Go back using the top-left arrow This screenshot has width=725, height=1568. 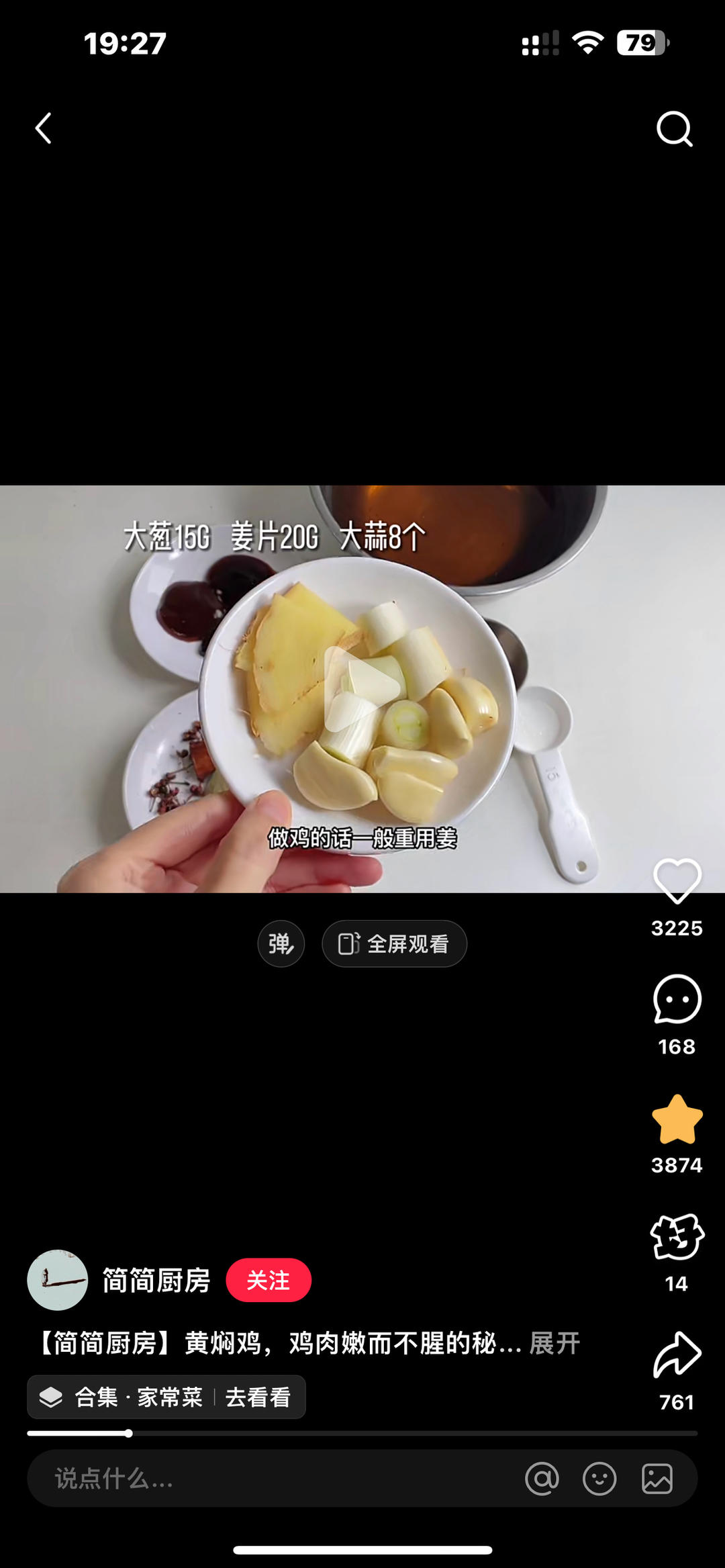44,128
